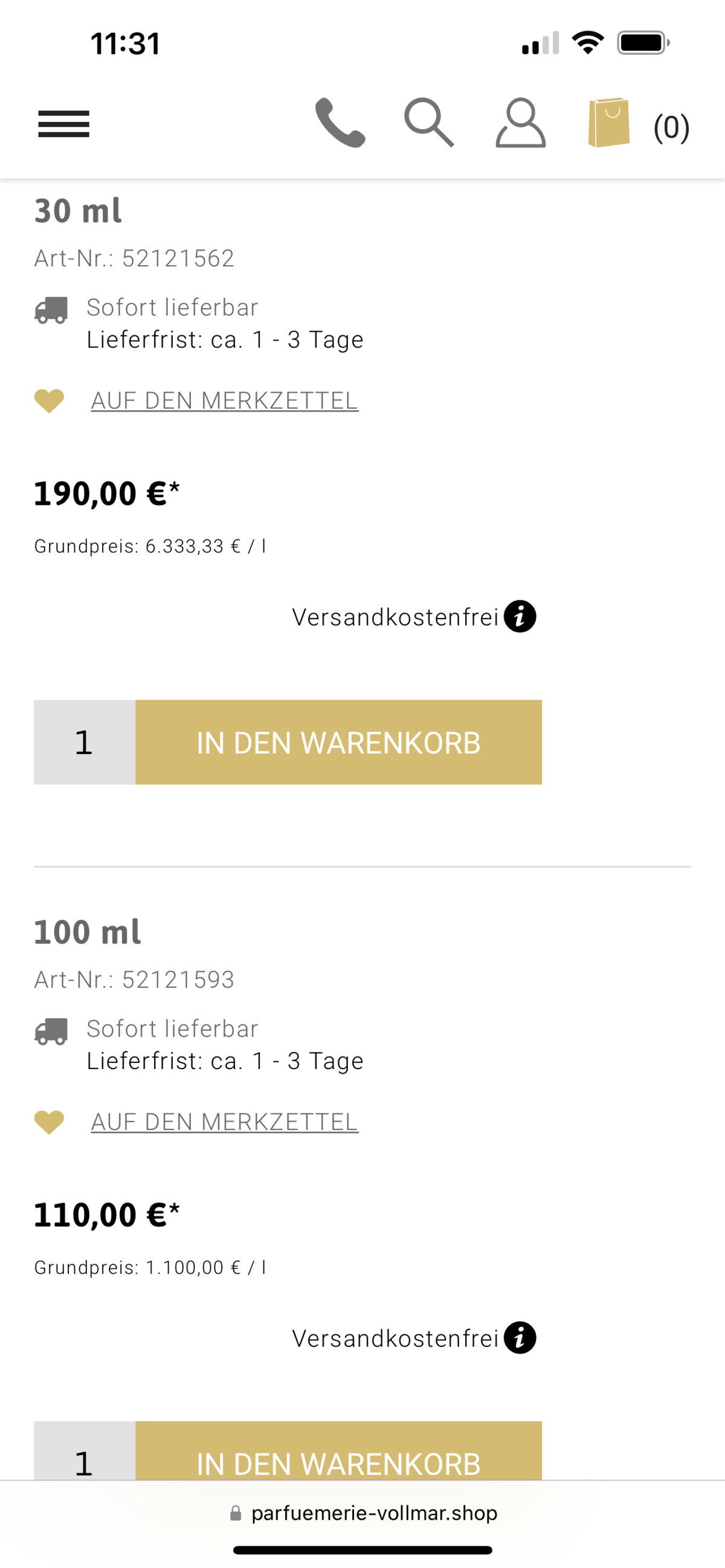Add 30 ml to Merkzettel wishlist
Screen dimensions: 725x1568
[x=225, y=400]
